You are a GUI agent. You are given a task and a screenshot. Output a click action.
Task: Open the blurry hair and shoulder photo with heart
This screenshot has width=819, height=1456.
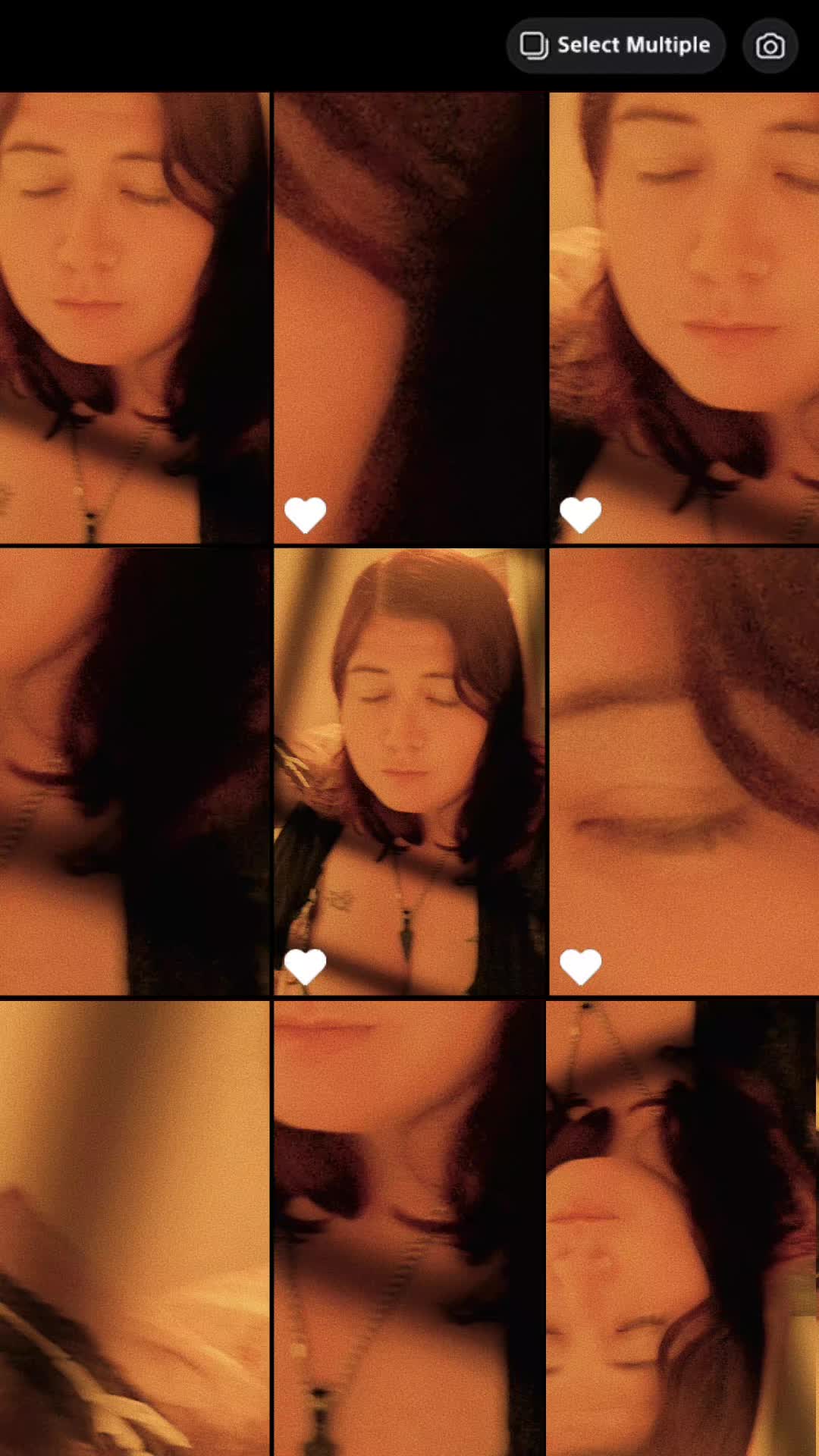pos(409,318)
